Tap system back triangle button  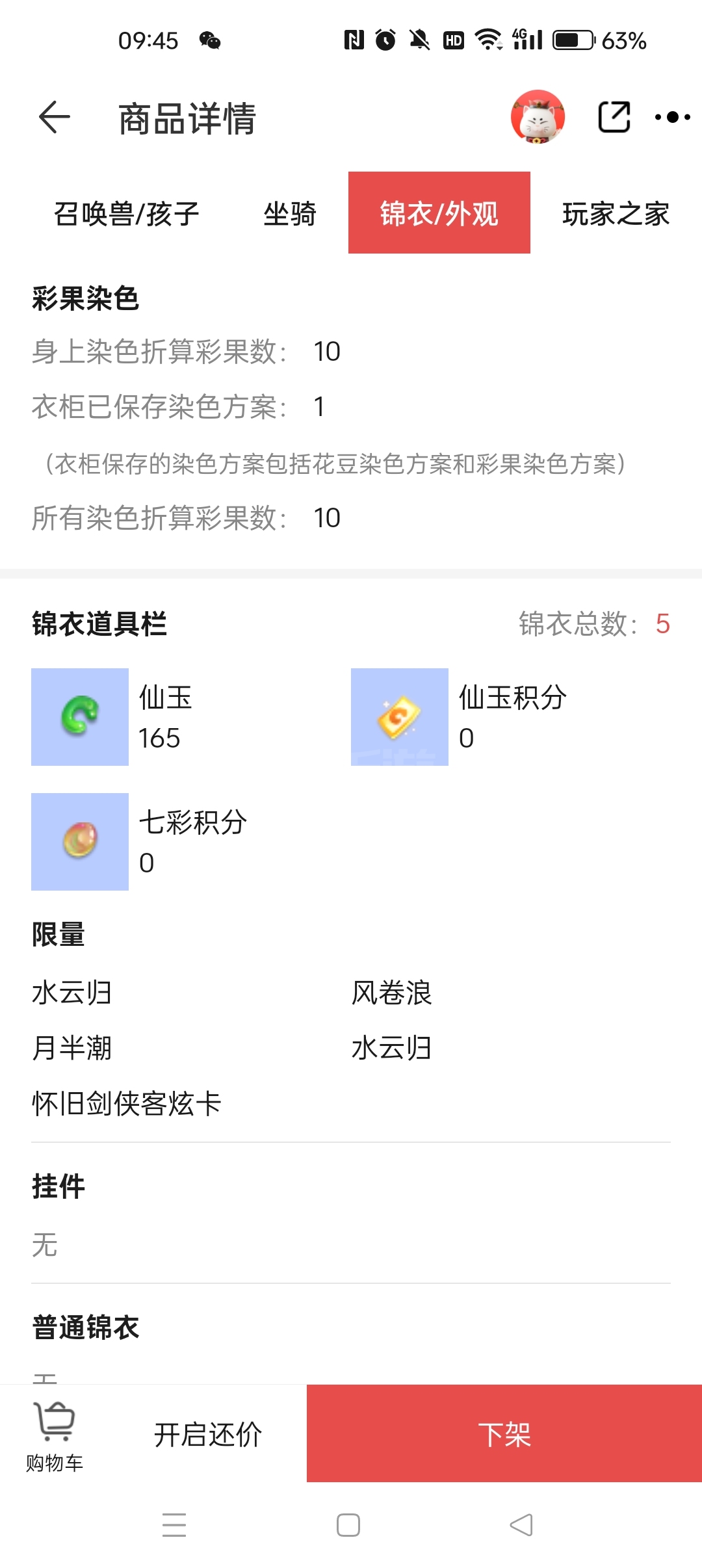point(522,1524)
